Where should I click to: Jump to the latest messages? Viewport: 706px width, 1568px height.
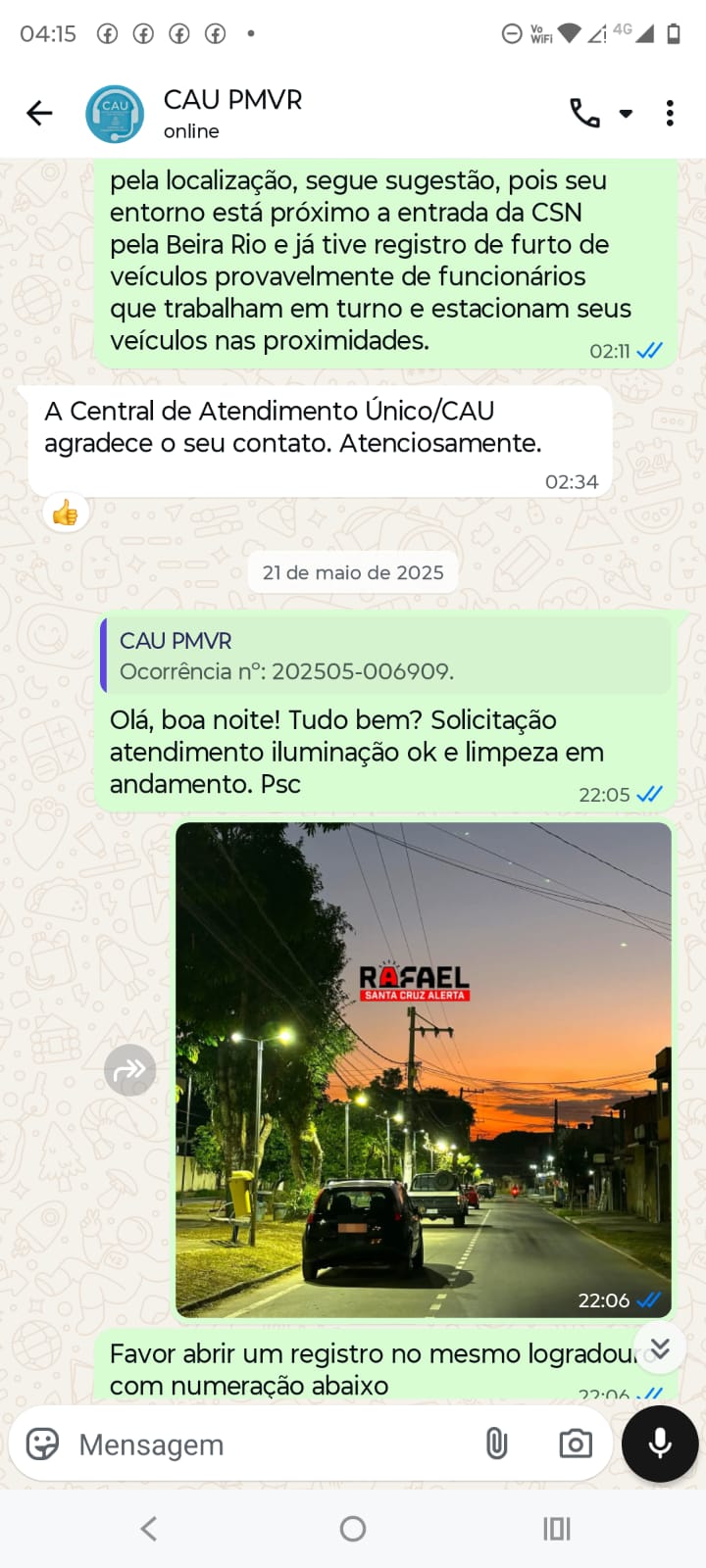pyautogui.click(x=660, y=1348)
